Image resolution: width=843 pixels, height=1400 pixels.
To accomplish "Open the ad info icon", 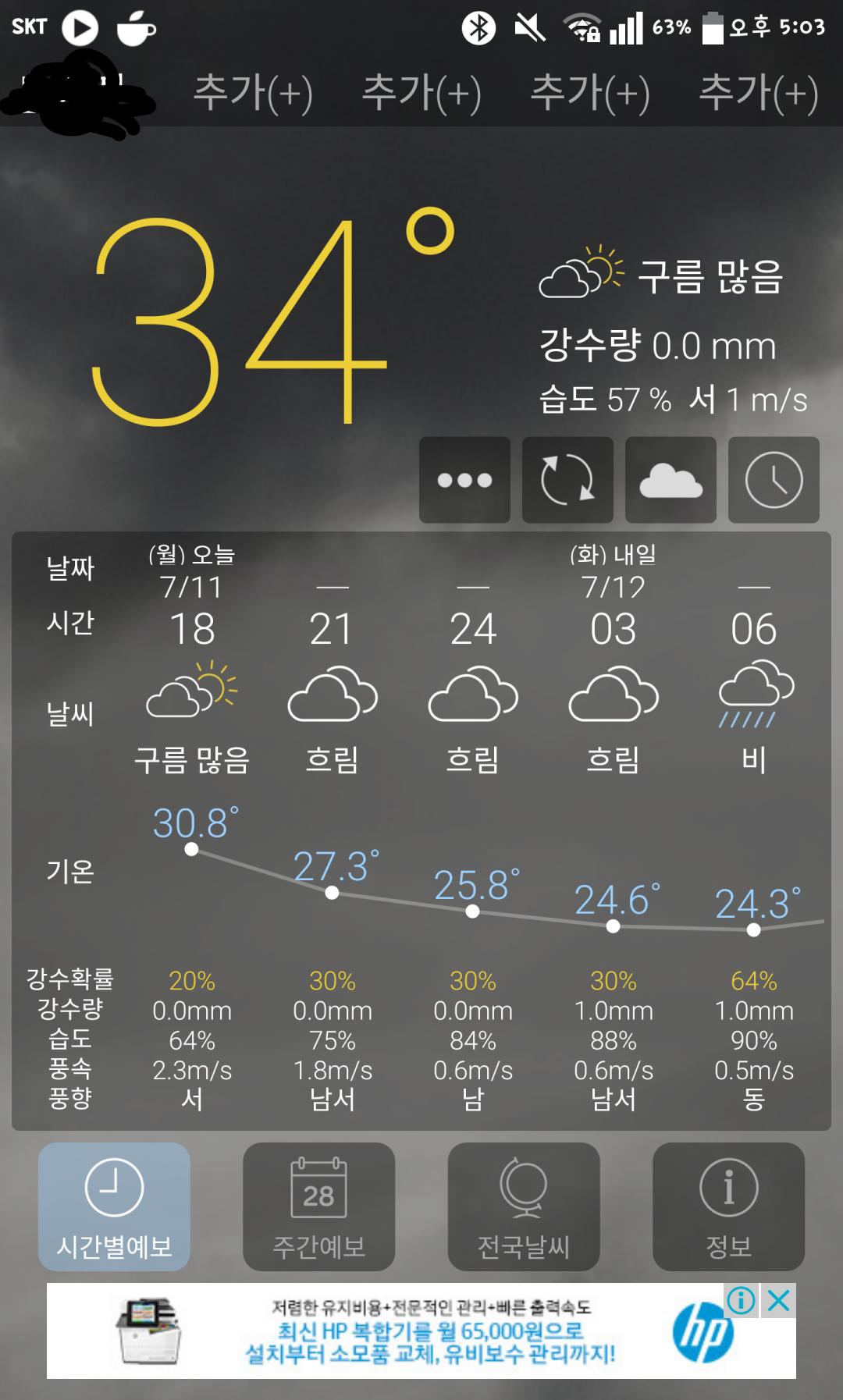I will click(x=742, y=1301).
